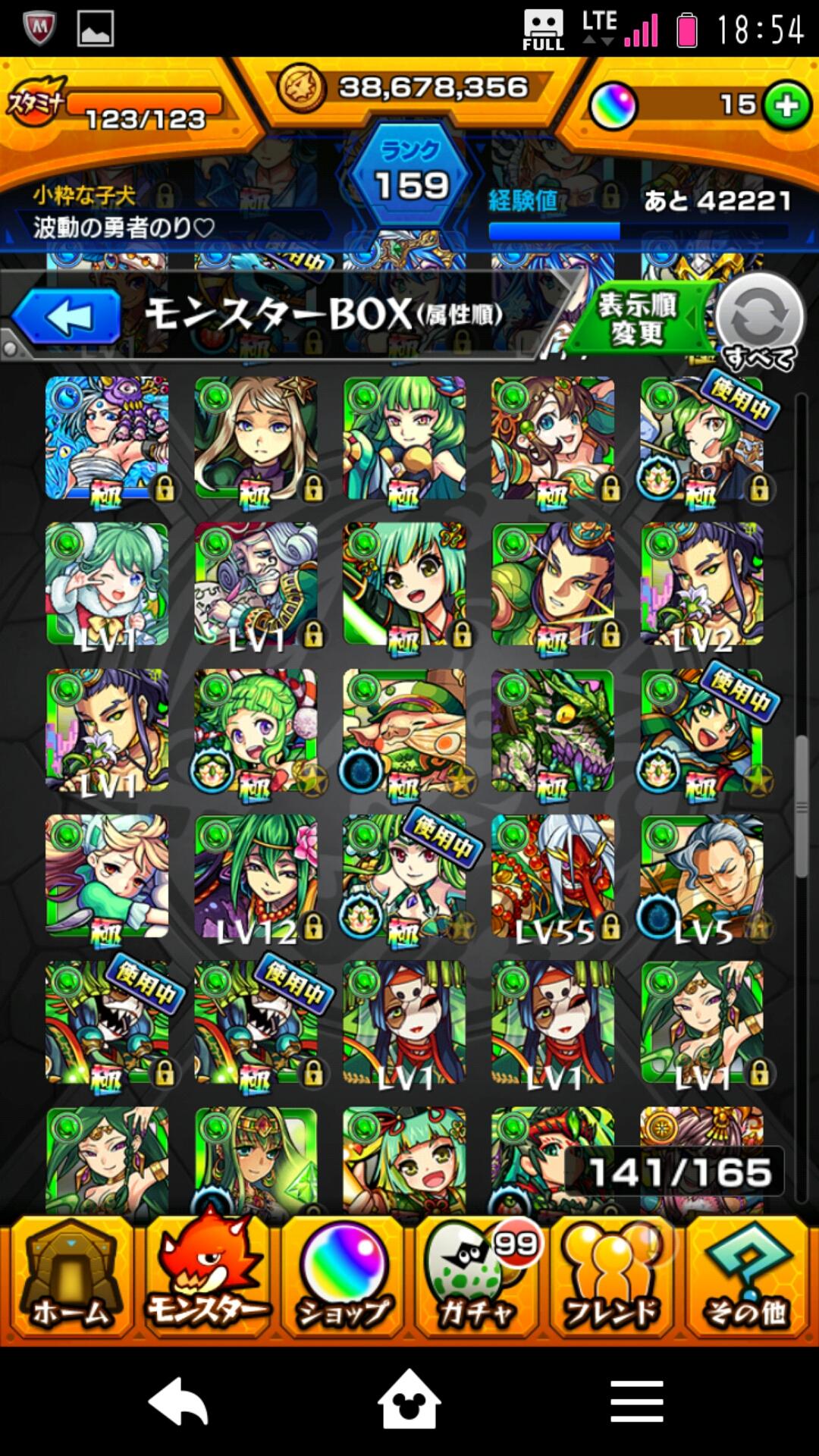Open the blue water monster with octopus

tap(108, 438)
